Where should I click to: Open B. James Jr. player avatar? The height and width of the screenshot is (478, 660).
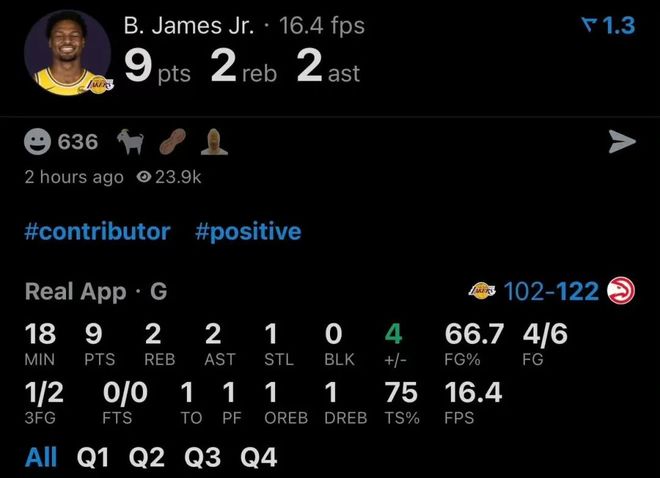[x=68, y=53]
